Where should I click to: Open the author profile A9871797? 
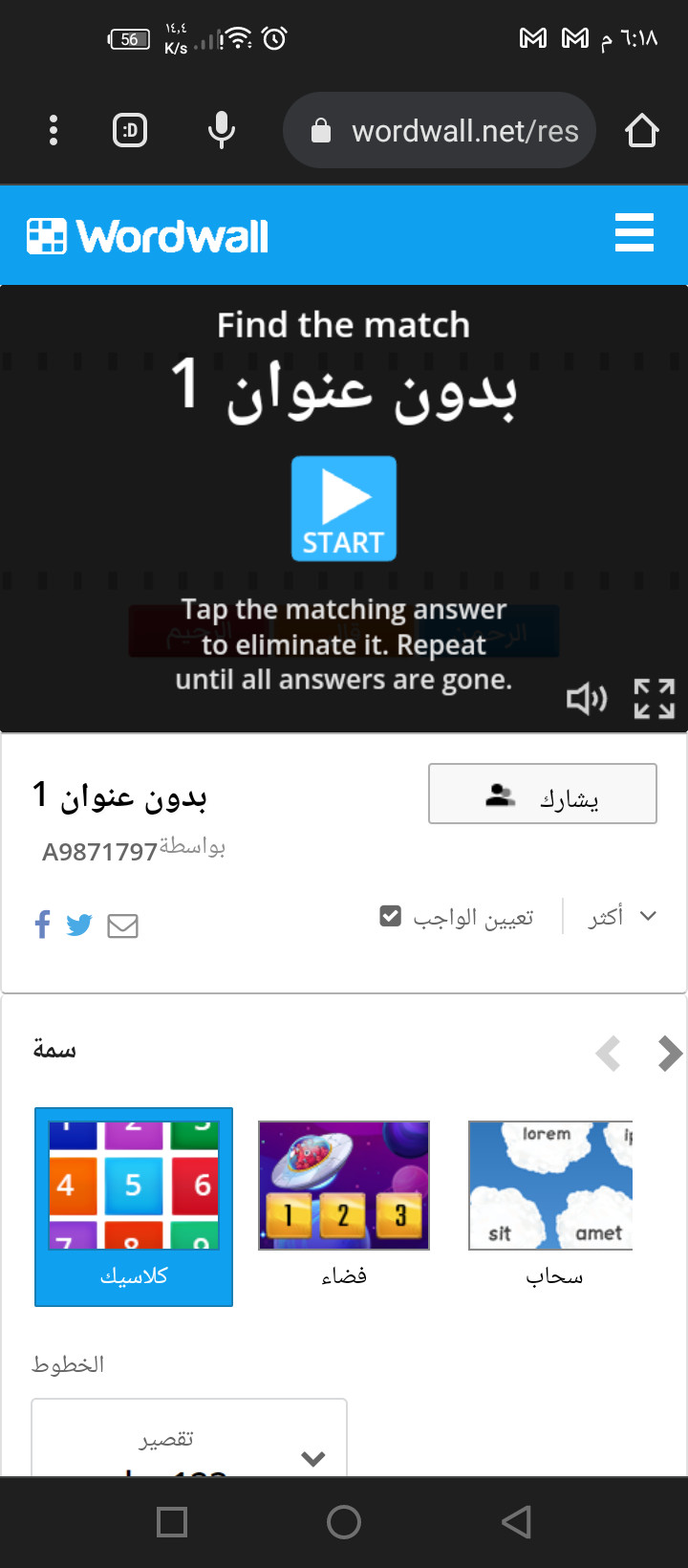pos(99,852)
